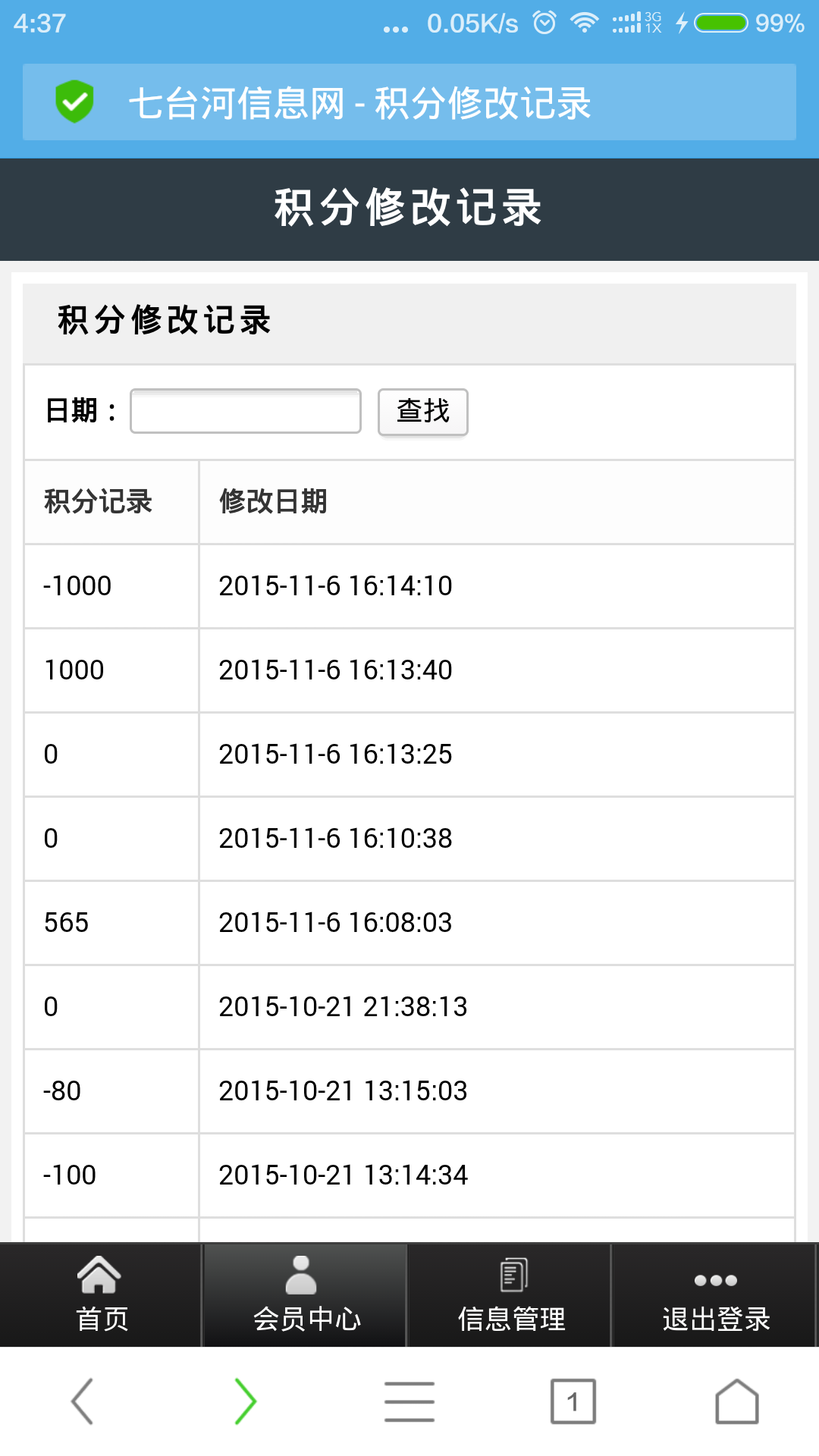Open the 信息管理 tab
The width and height of the screenshot is (819, 1456).
point(510,1295)
